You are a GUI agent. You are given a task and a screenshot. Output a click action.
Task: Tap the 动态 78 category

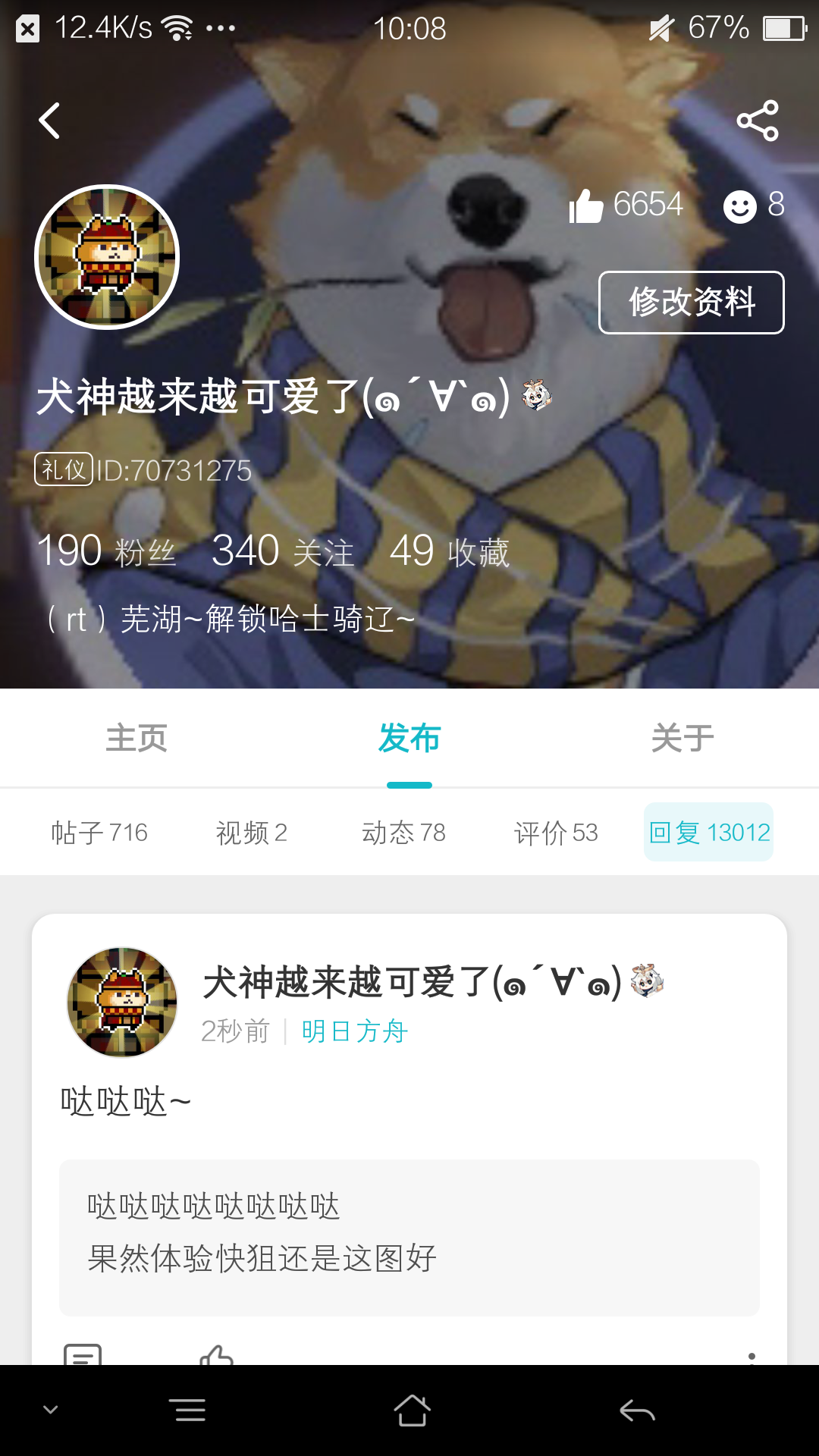403,832
